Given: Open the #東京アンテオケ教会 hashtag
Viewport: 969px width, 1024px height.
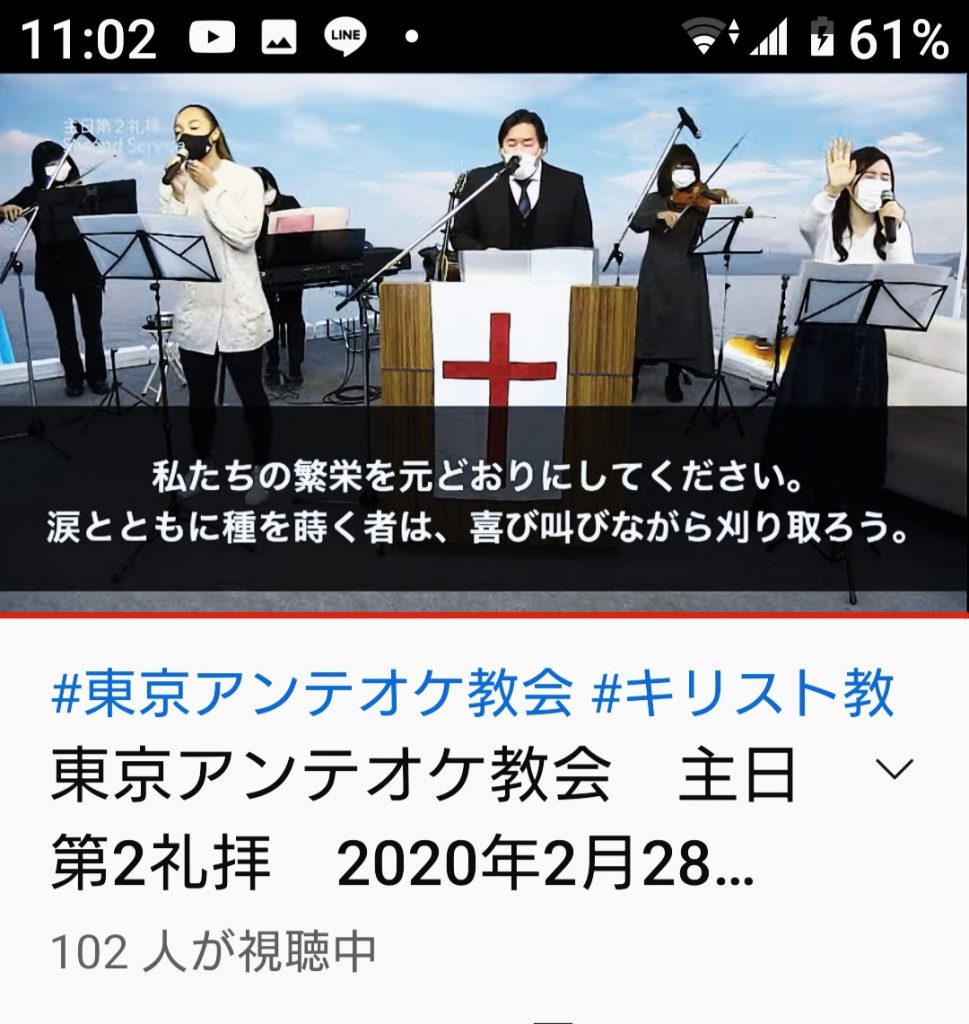Looking at the screenshot, I should pos(311,694).
